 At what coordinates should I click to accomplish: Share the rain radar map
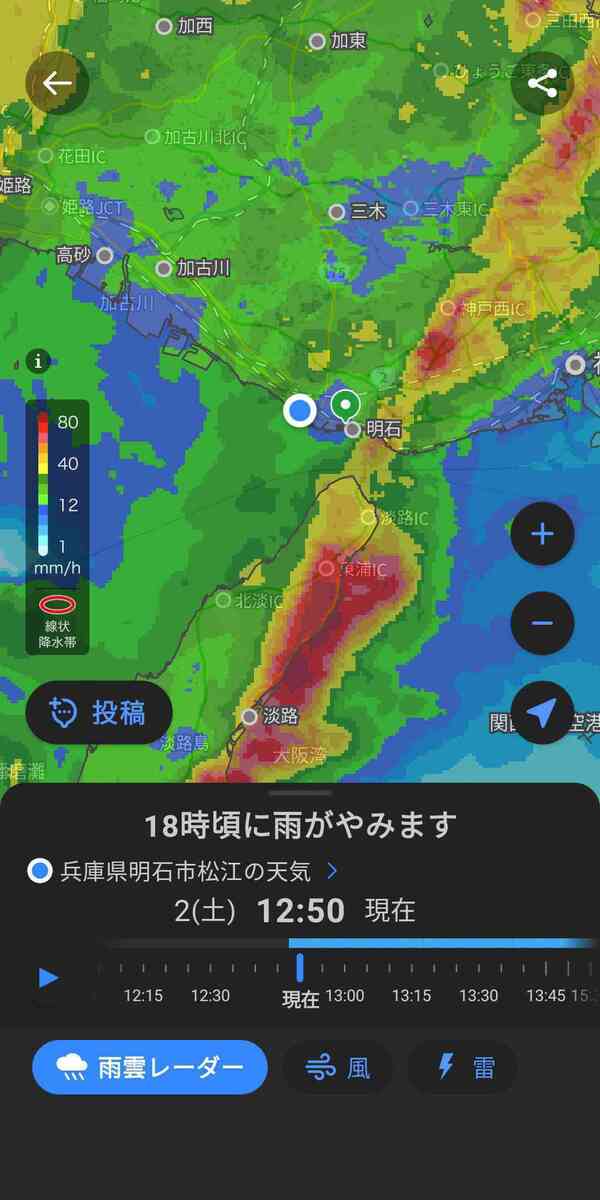pyautogui.click(x=542, y=83)
